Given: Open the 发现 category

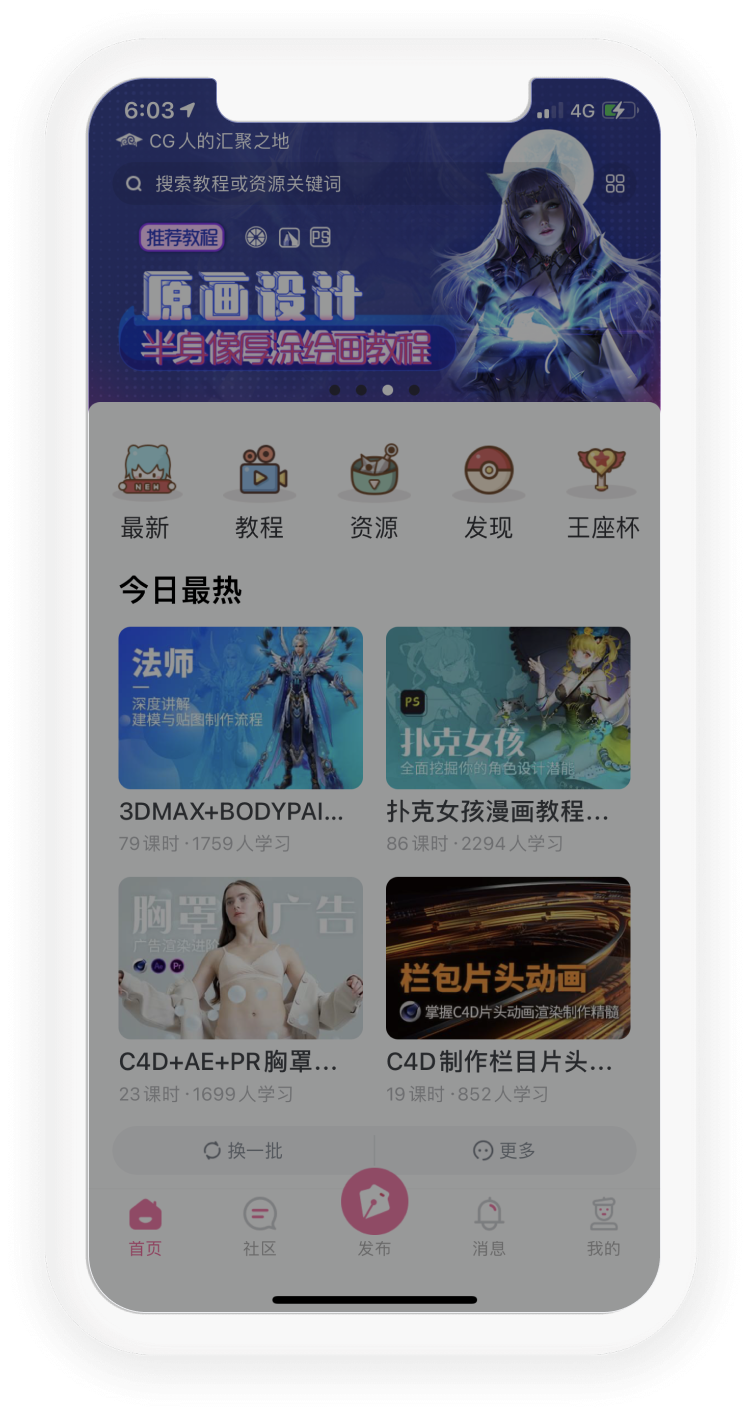Looking at the screenshot, I should coord(488,491).
